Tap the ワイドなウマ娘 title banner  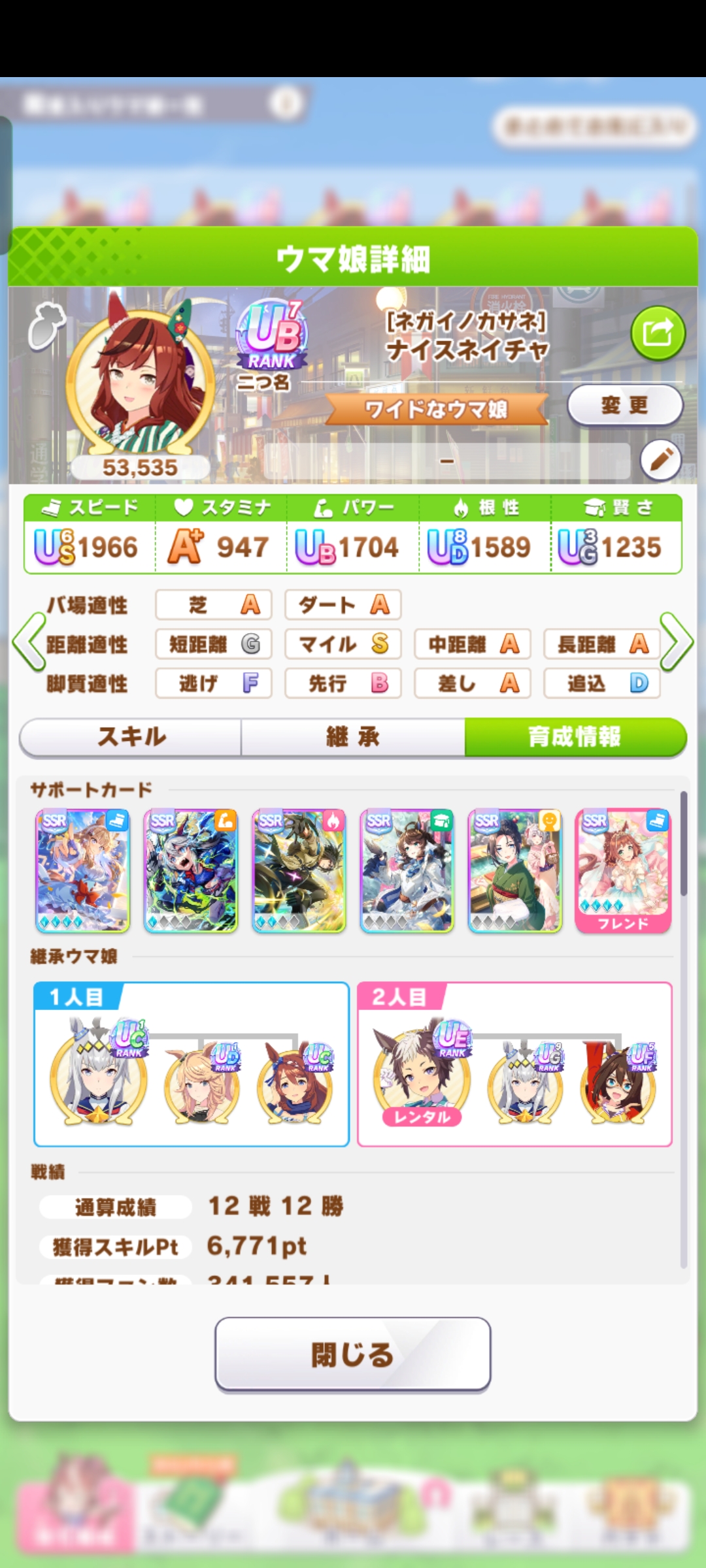(x=436, y=410)
